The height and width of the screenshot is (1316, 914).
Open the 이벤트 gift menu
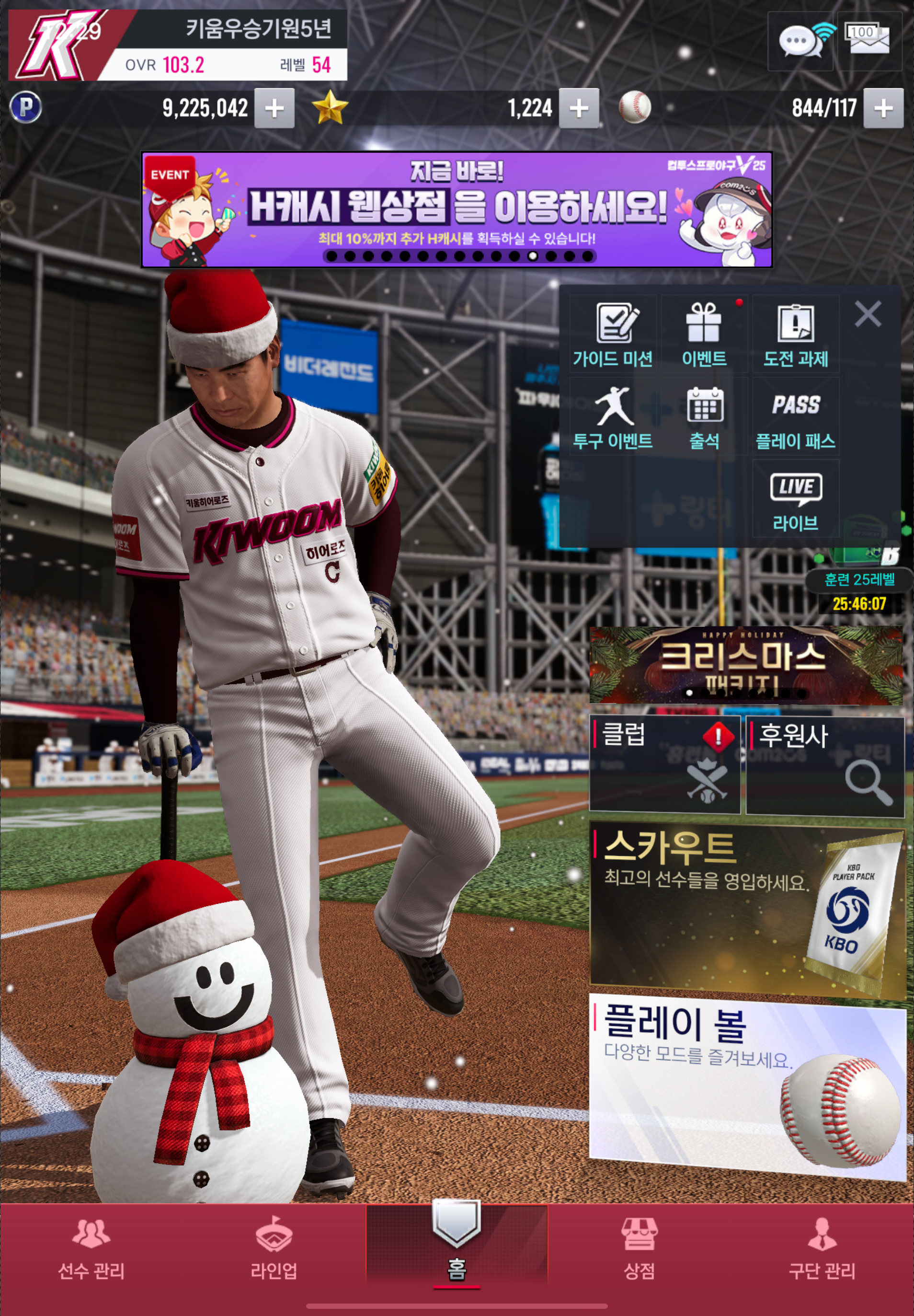coord(704,335)
